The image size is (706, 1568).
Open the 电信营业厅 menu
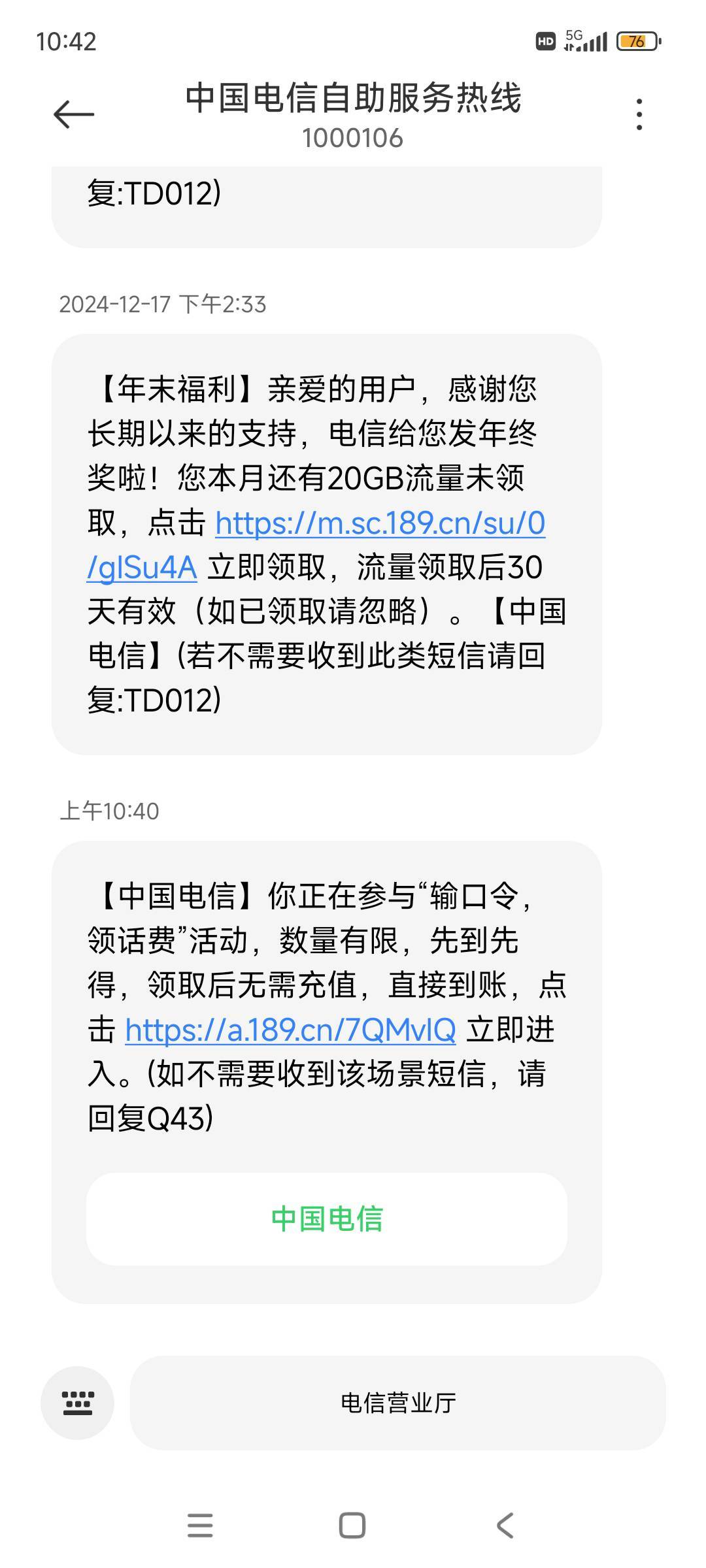pyautogui.click(x=397, y=1403)
